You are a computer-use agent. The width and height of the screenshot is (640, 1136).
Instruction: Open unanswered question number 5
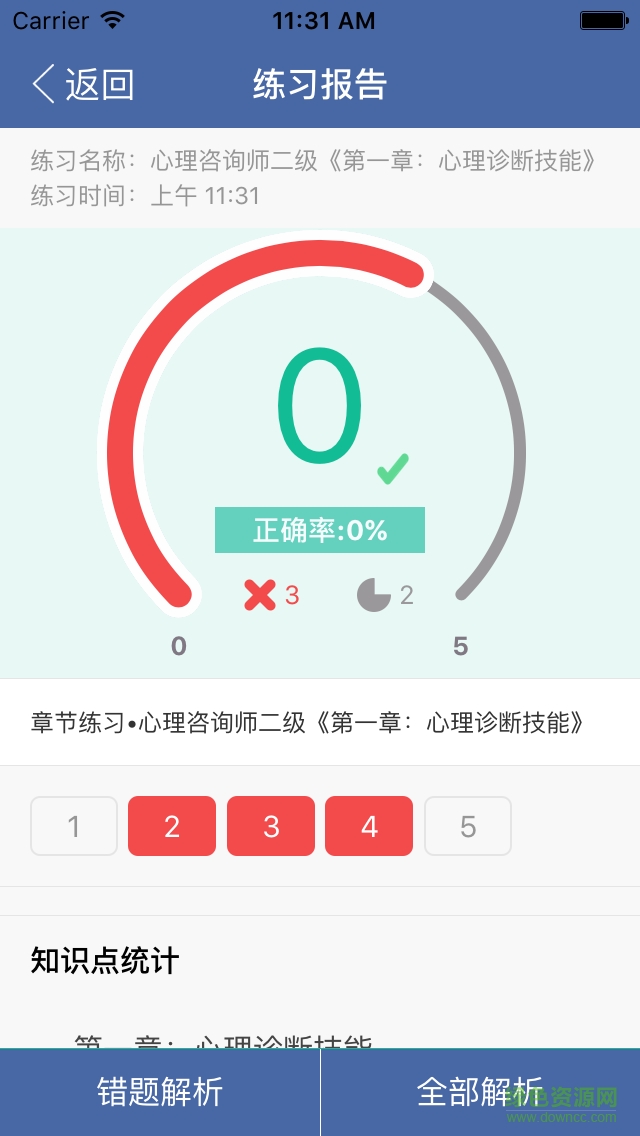tap(468, 826)
